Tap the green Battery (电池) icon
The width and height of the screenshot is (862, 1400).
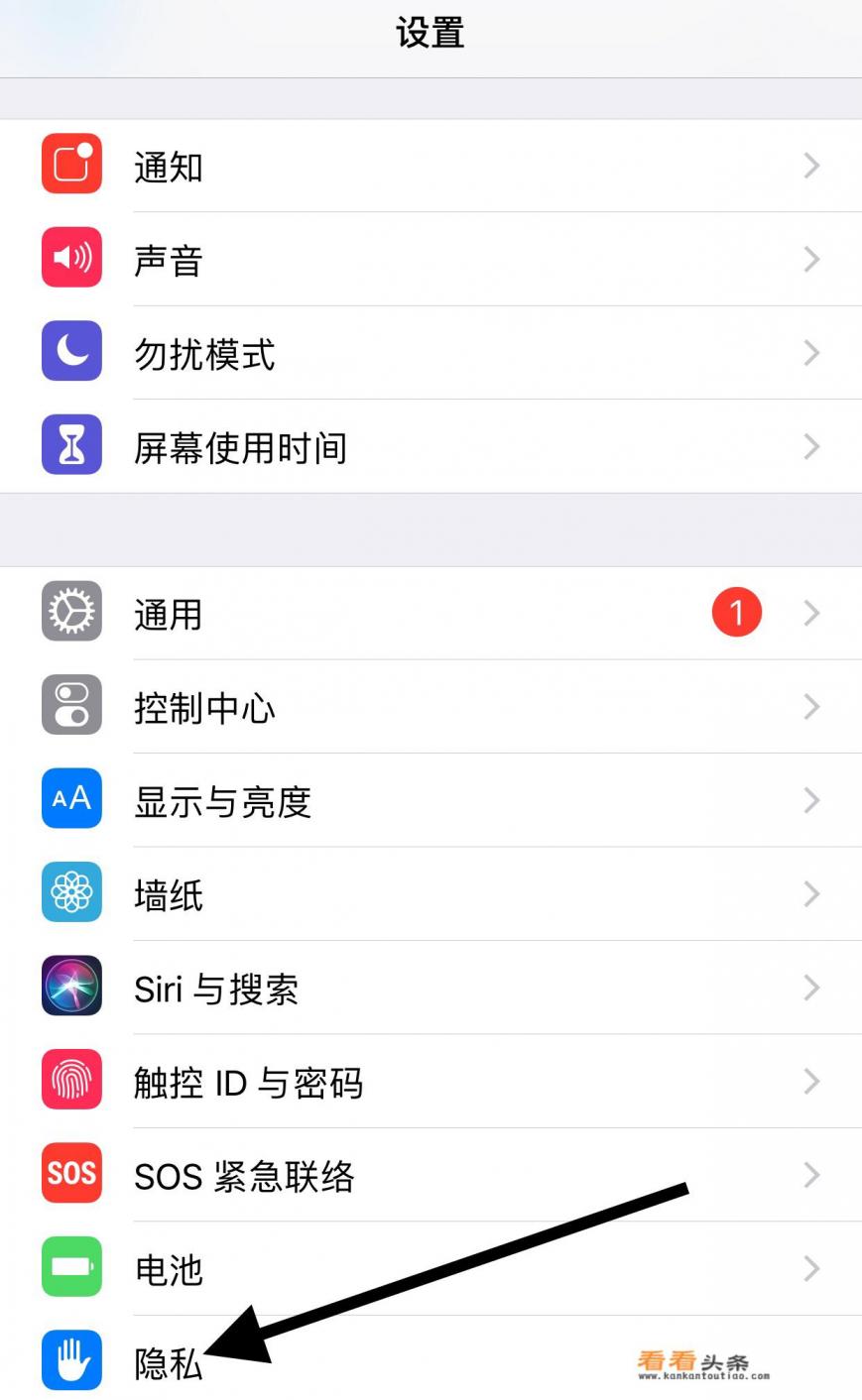70,1267
